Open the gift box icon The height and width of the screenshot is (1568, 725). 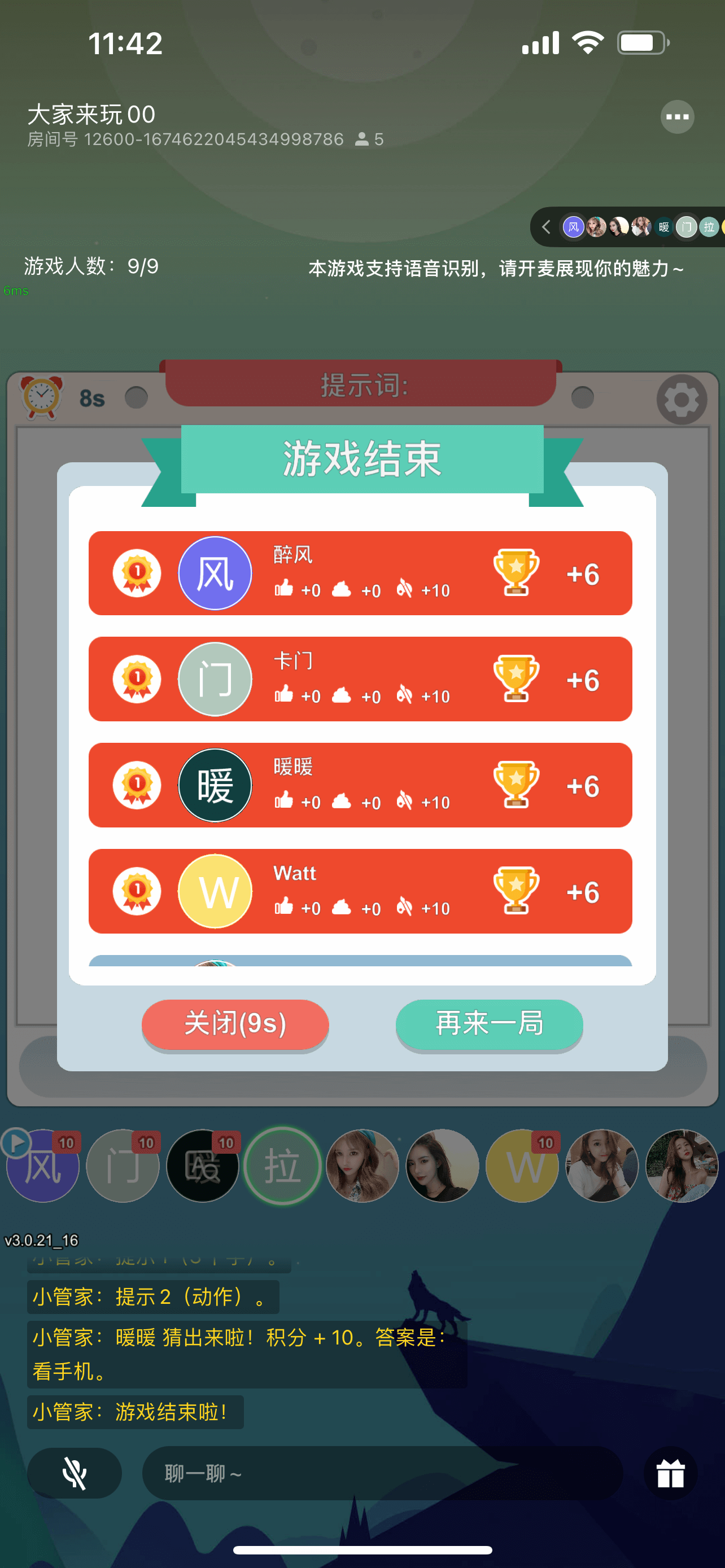pos(670,1473)
